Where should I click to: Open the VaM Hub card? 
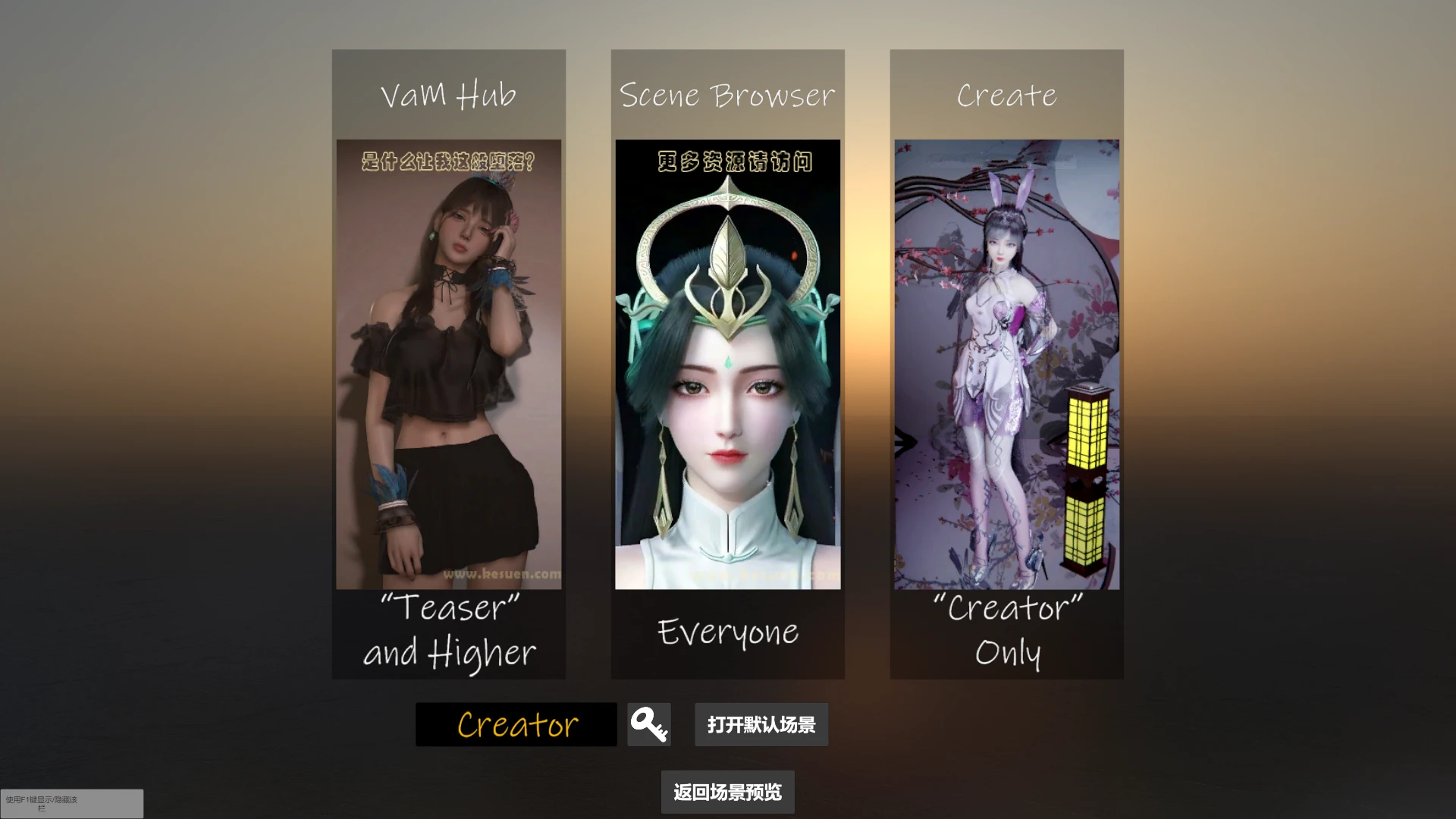448,364
